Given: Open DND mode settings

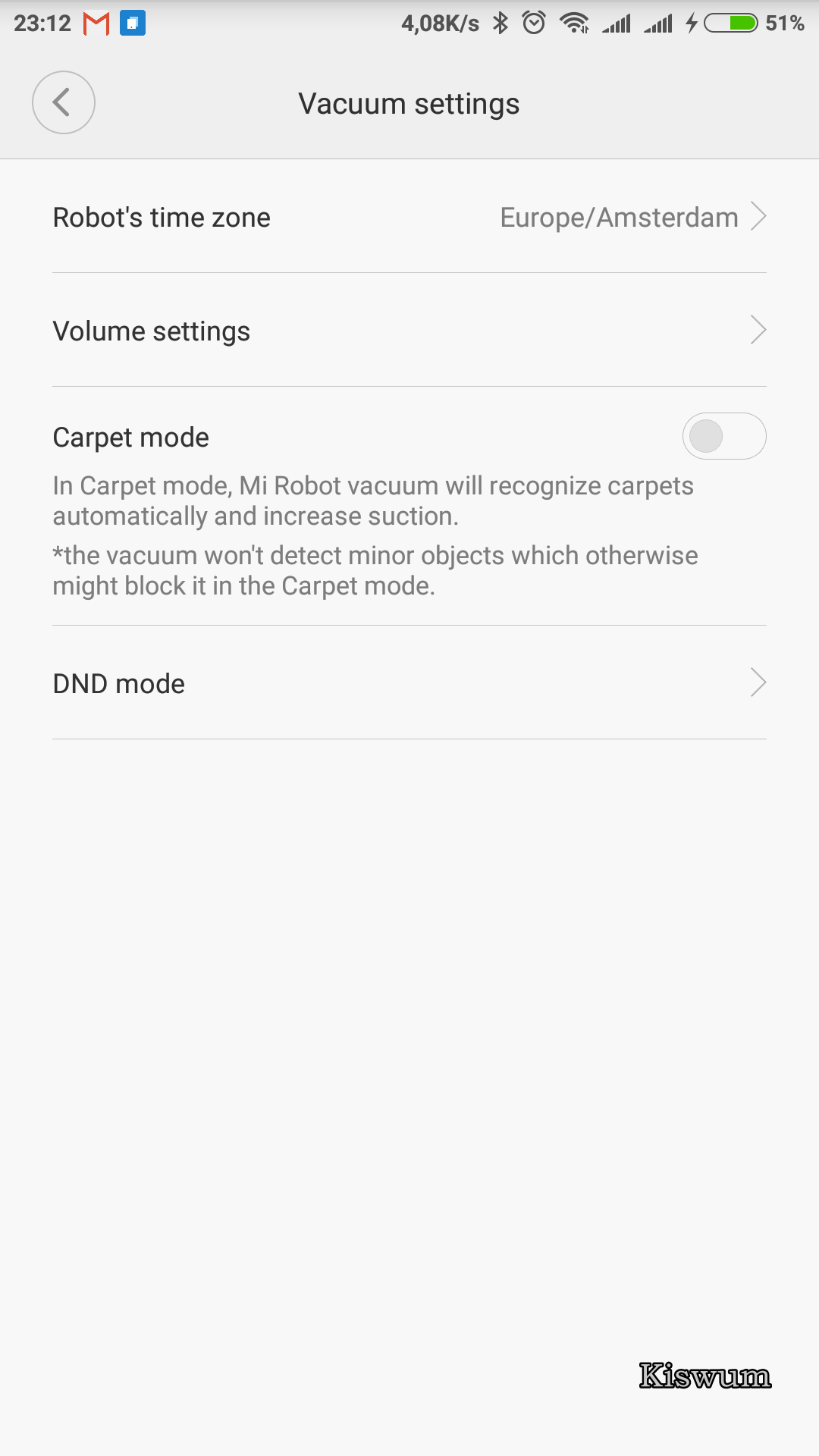Looking at the screenshot, I should (x=409, y=683).
